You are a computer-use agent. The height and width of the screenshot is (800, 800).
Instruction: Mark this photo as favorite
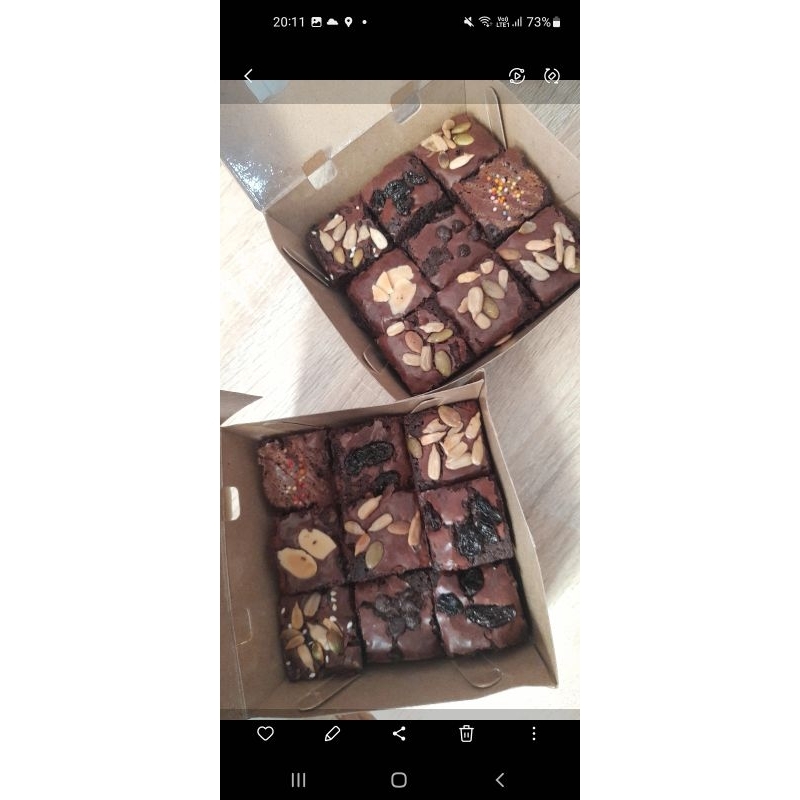click(x=265, y=734)
